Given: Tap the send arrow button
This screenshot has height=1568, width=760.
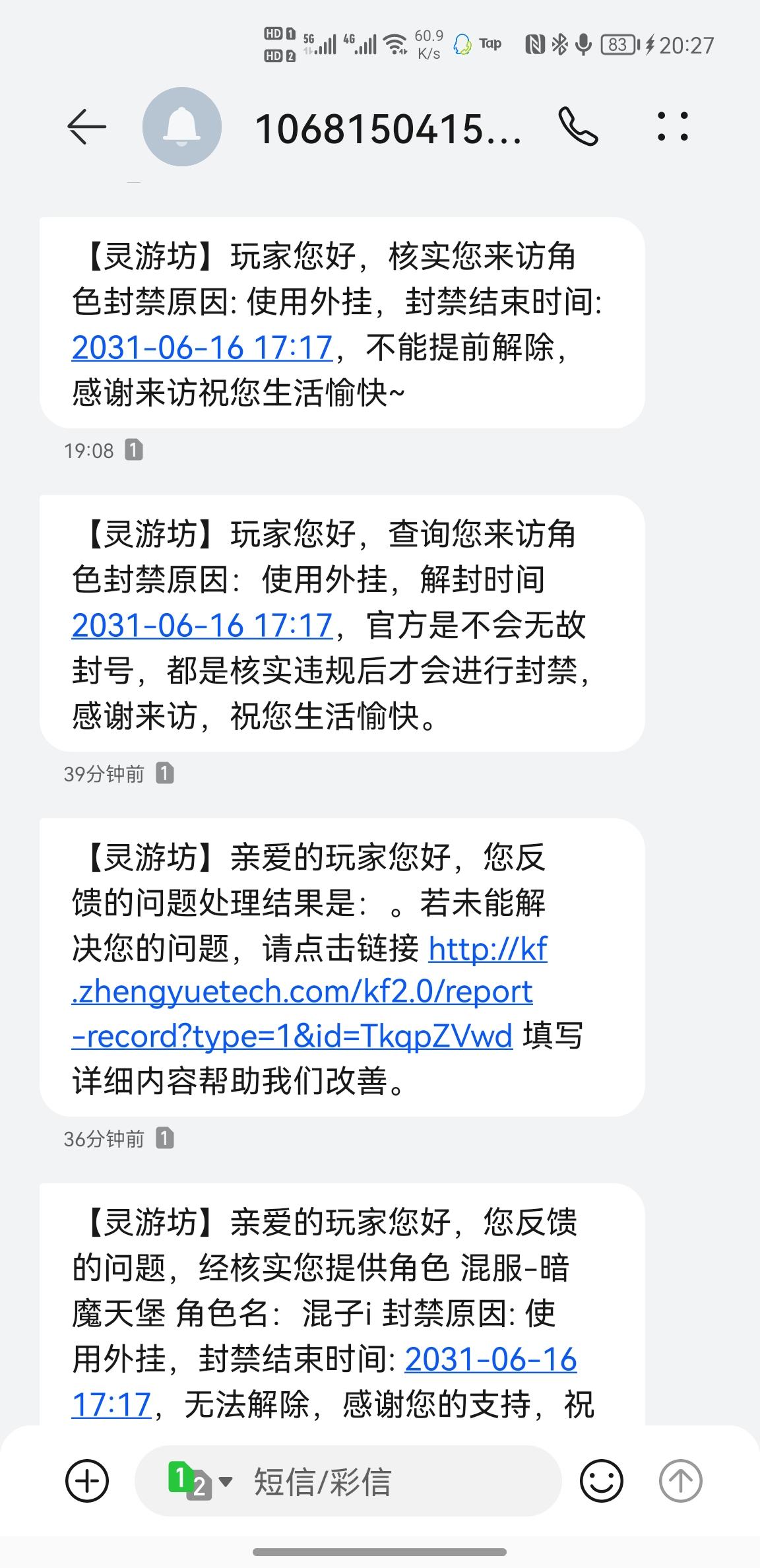Looking at the screenshot, I should (x=680, y=1482).
